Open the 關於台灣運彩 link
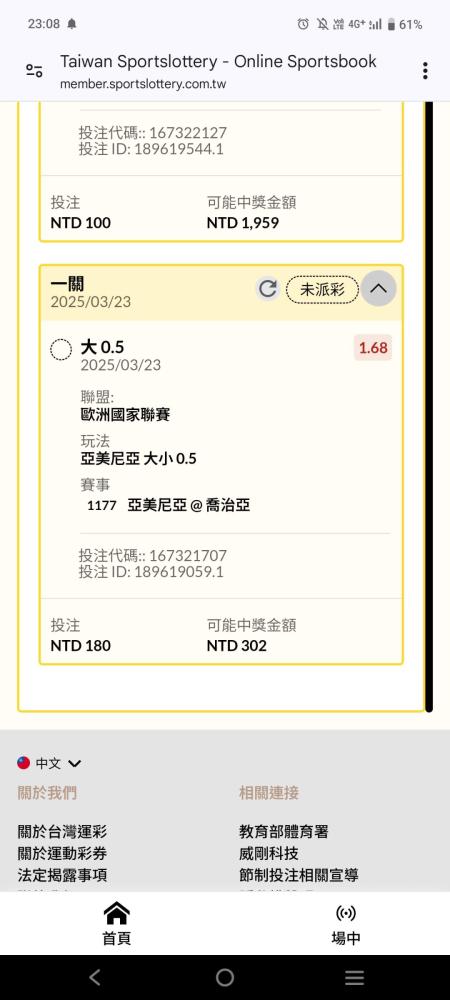 pos(62,832)
